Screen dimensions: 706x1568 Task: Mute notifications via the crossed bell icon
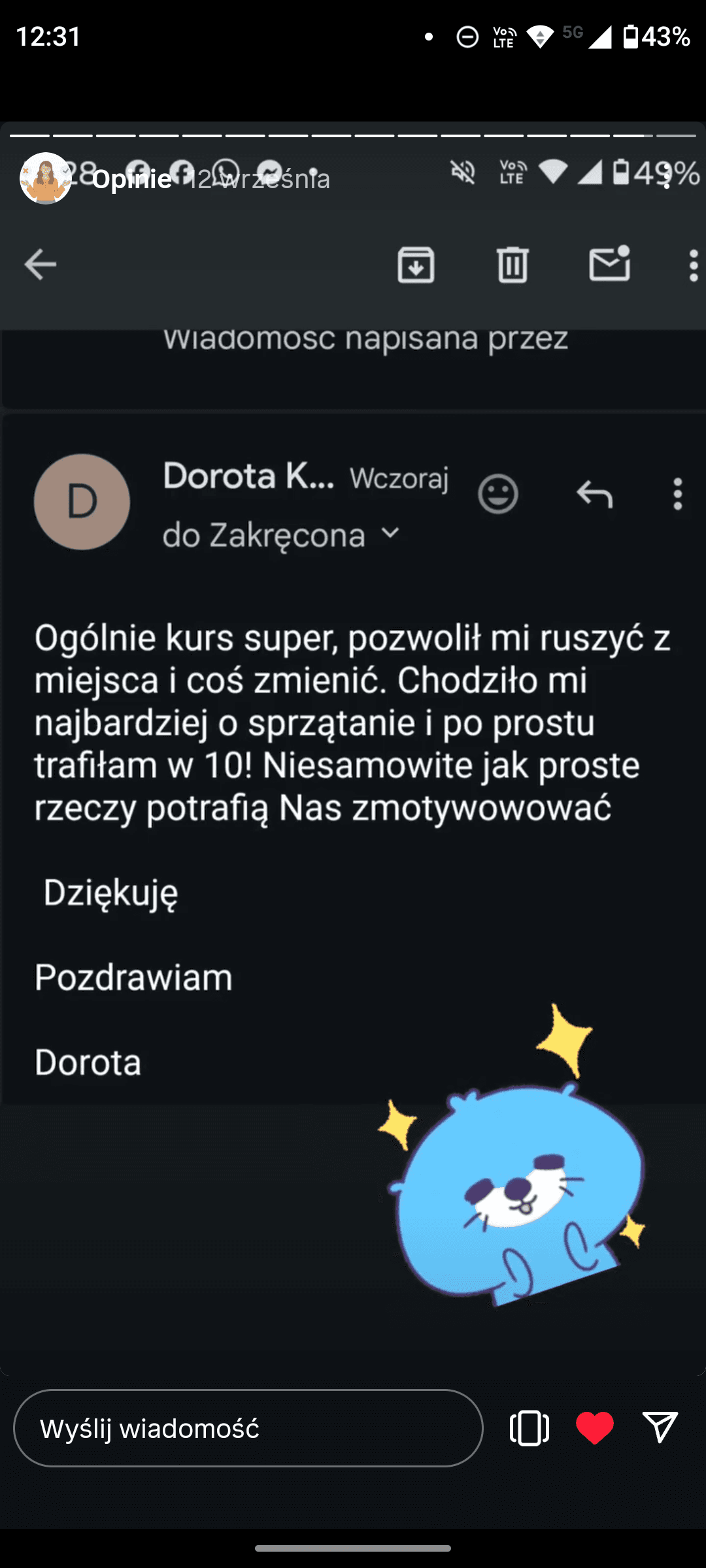463,171
